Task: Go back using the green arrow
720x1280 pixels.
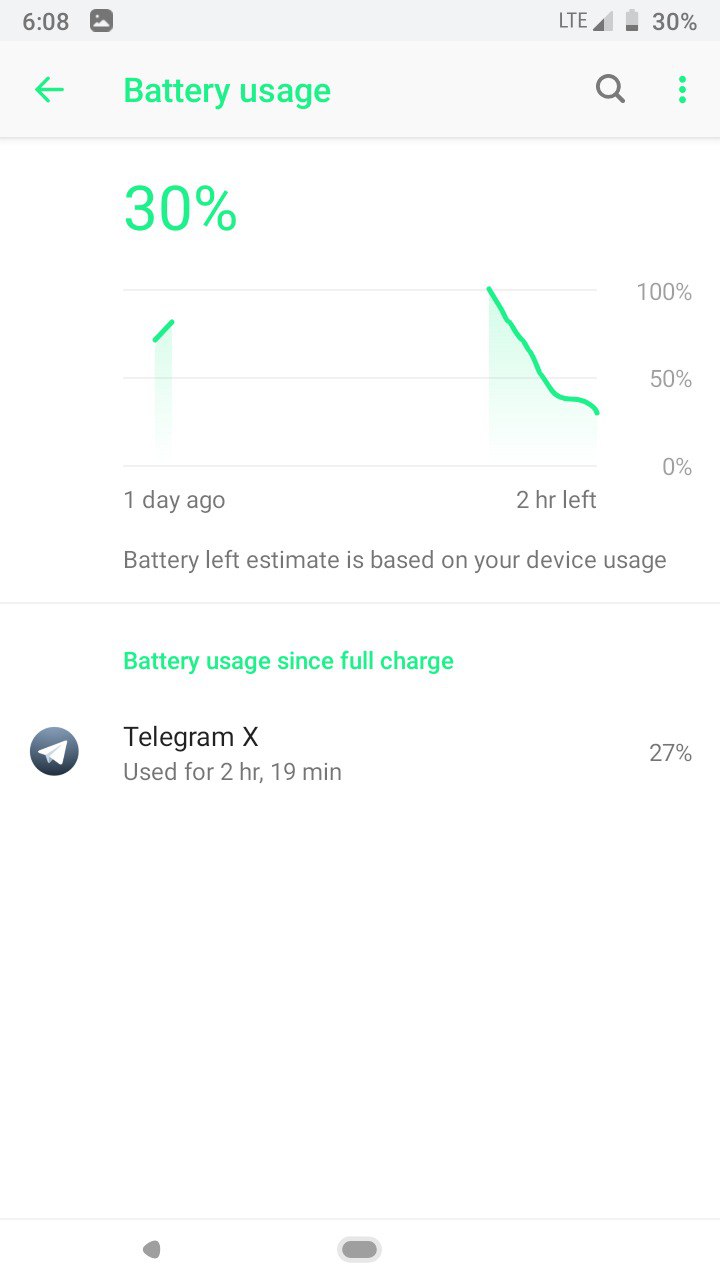Action: pyautogui.click(x=49, y=90)
